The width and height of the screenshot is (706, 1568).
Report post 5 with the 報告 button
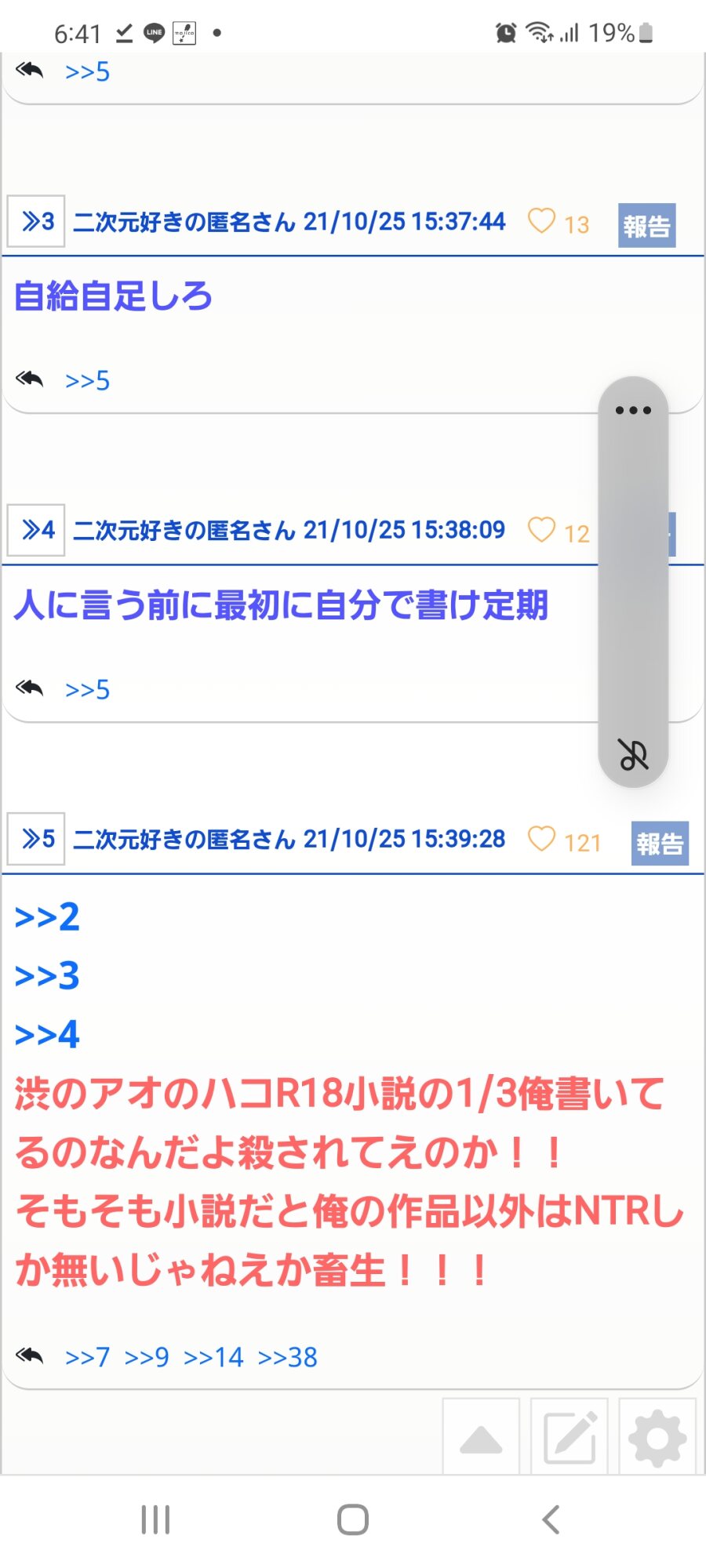(x=660, y=844)
